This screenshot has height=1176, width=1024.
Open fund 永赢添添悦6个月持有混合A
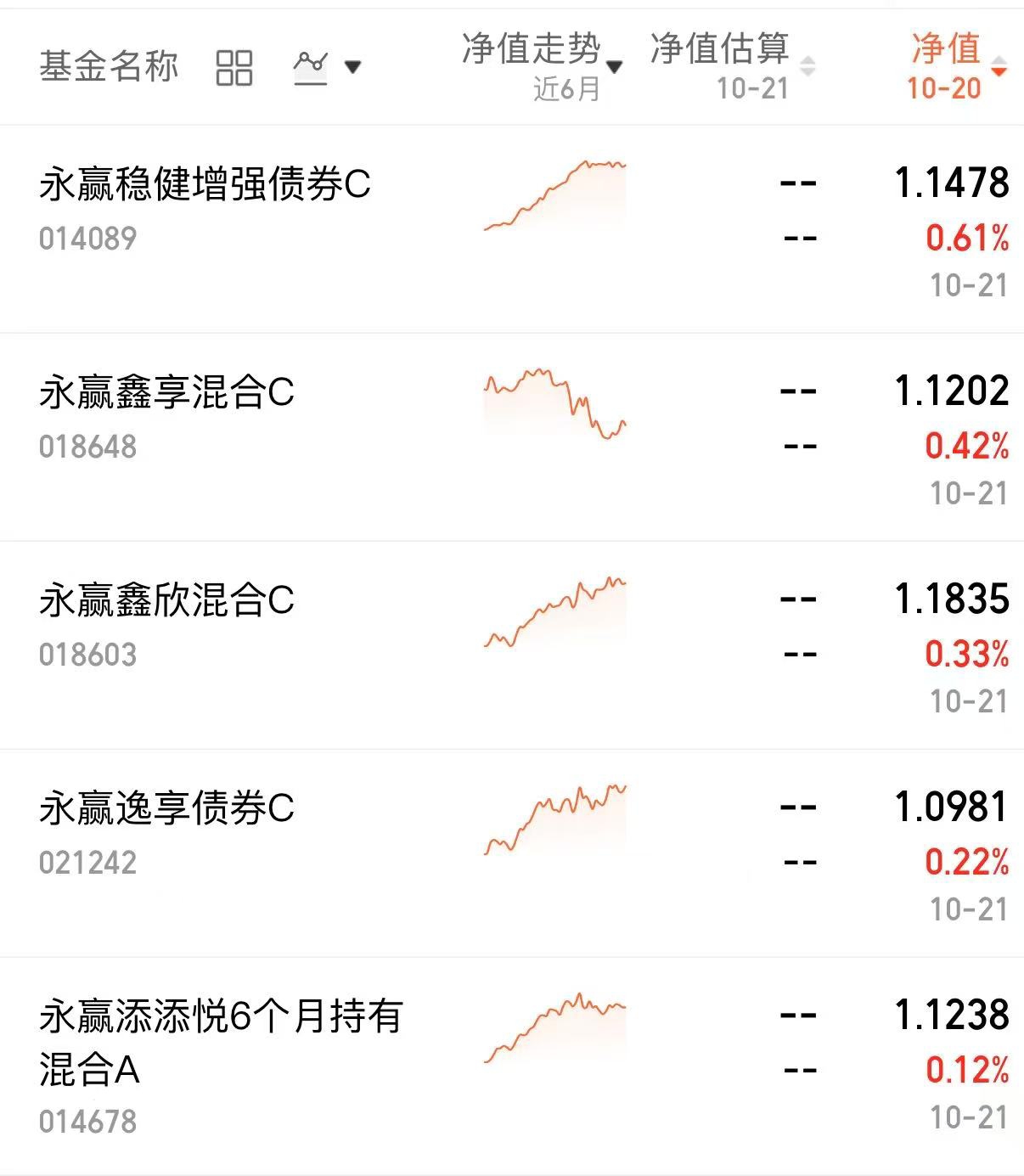pyautogui.click(x=512, y=1066)
